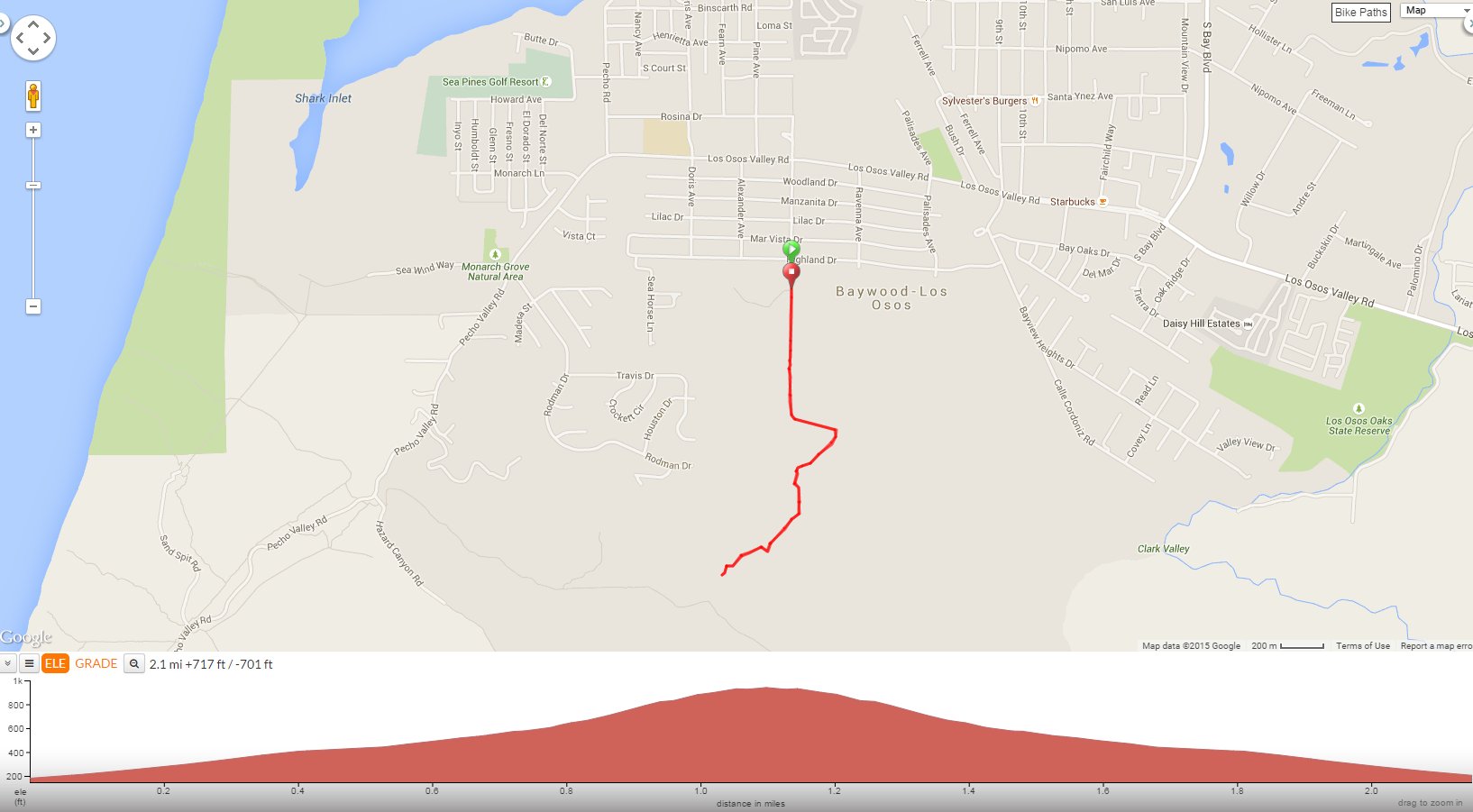Tap the green route start marker
This screenshot has height=812, width=1473.
tap(791, 250)
